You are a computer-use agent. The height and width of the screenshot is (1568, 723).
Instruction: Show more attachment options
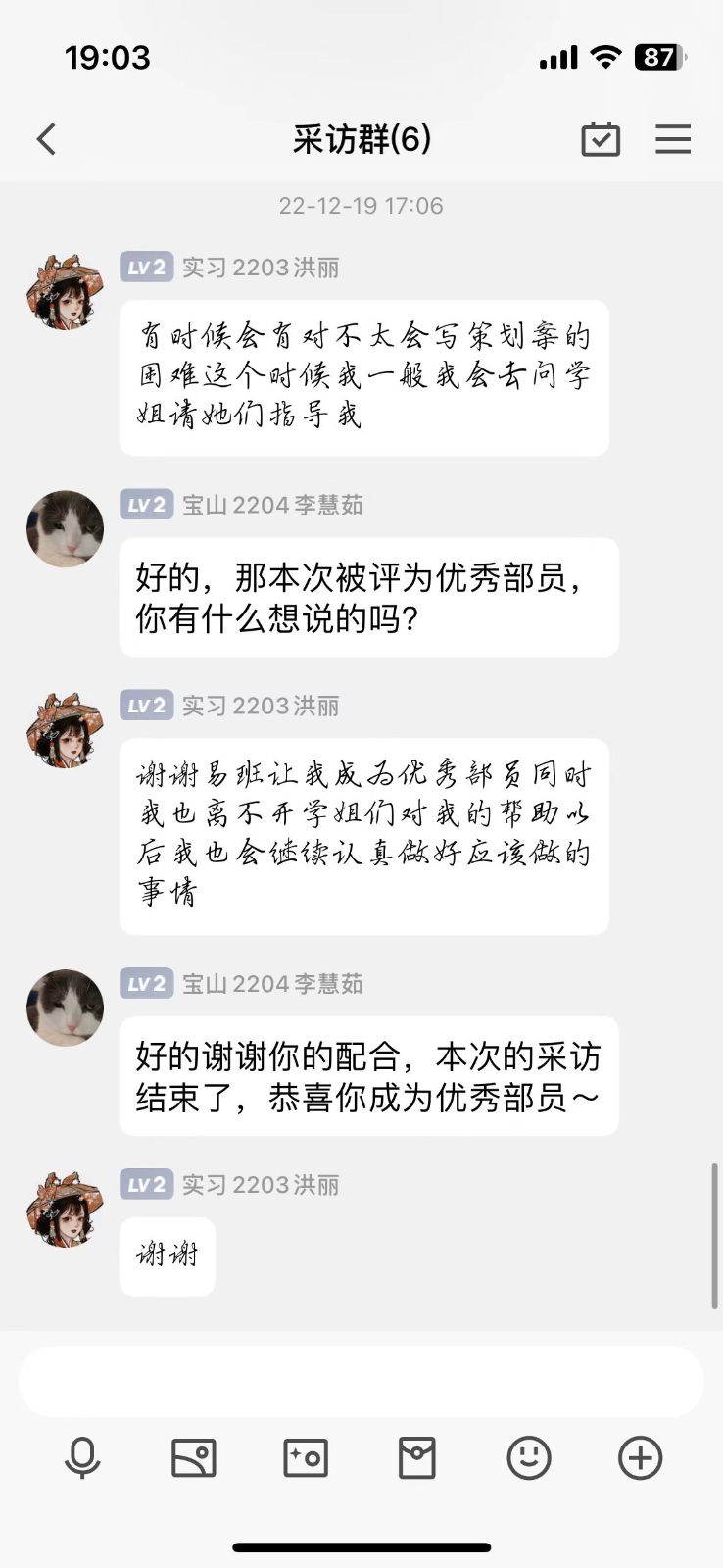(x=641, y=1458)
